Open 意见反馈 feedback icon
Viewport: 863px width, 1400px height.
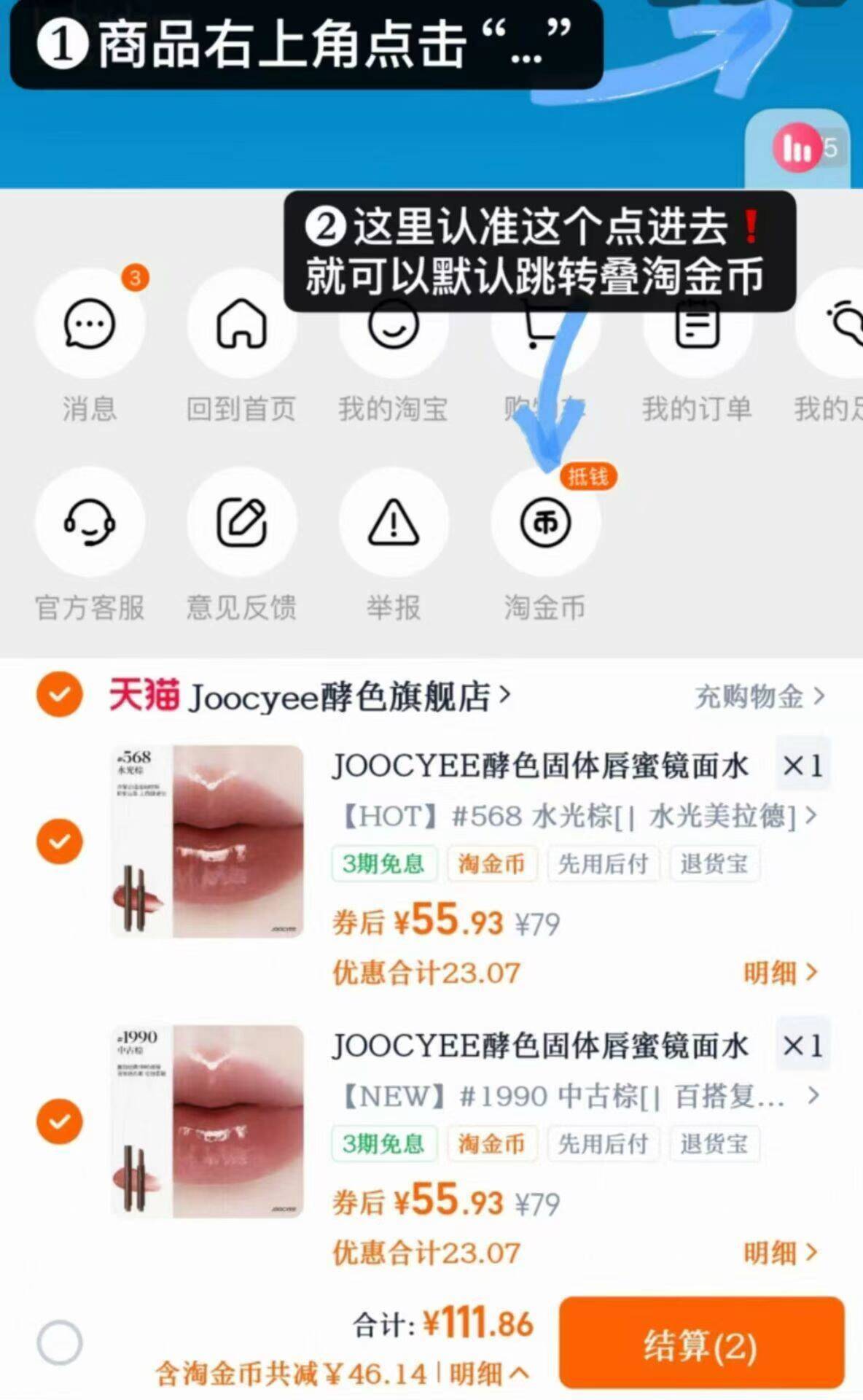(241, 524)
